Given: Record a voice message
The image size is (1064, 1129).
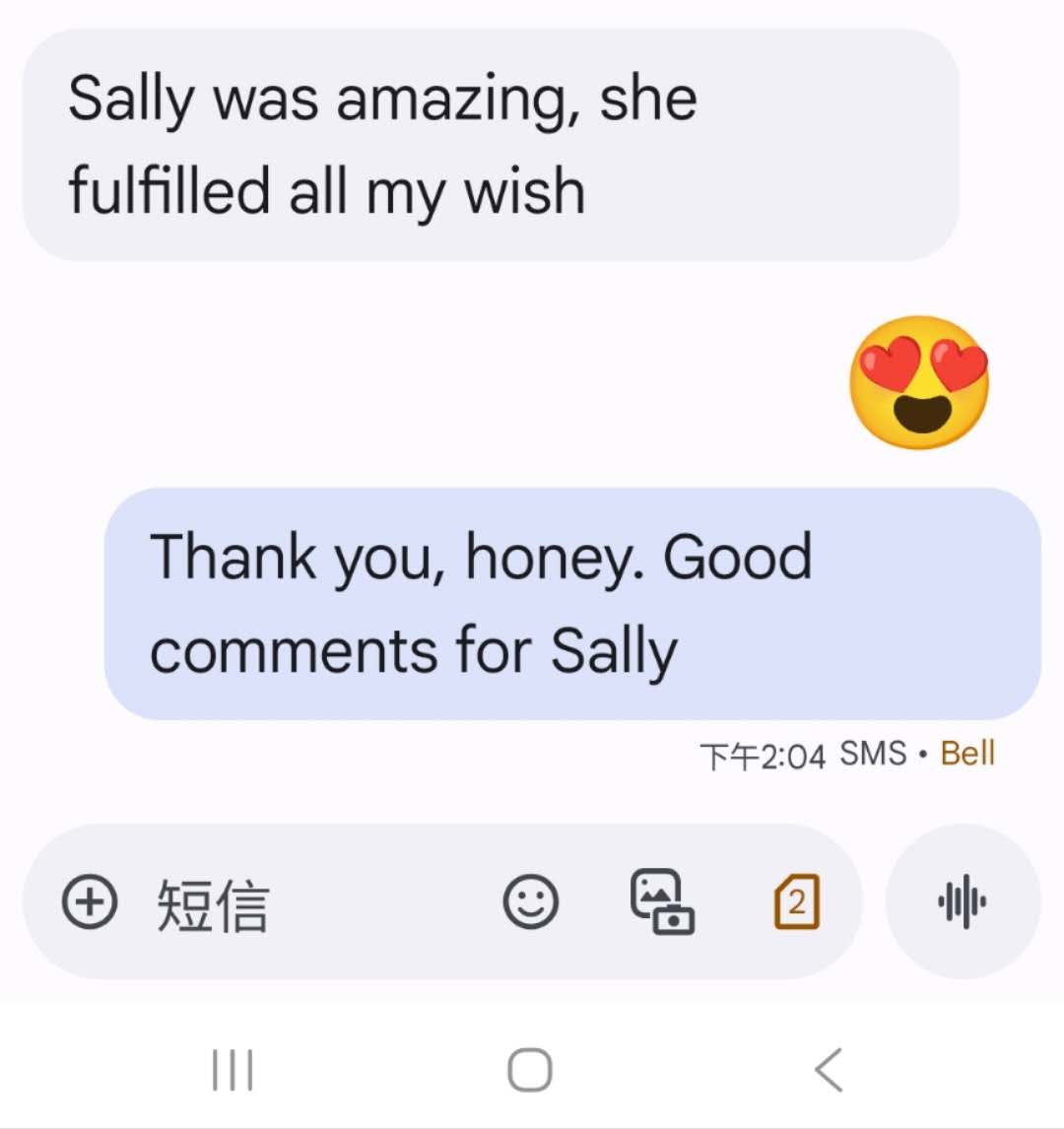Looking at the screenshot, I should 963,901.
